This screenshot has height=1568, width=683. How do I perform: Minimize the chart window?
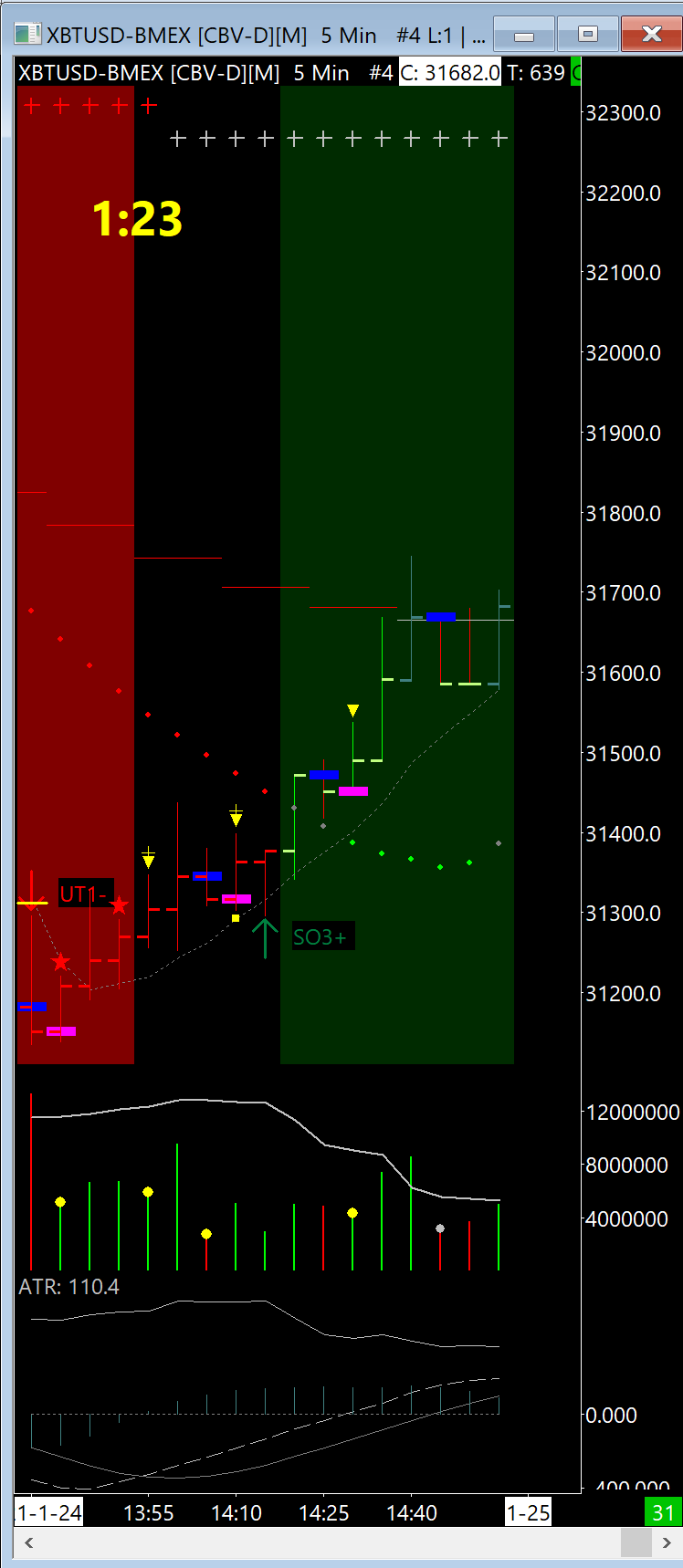(524, 35)
